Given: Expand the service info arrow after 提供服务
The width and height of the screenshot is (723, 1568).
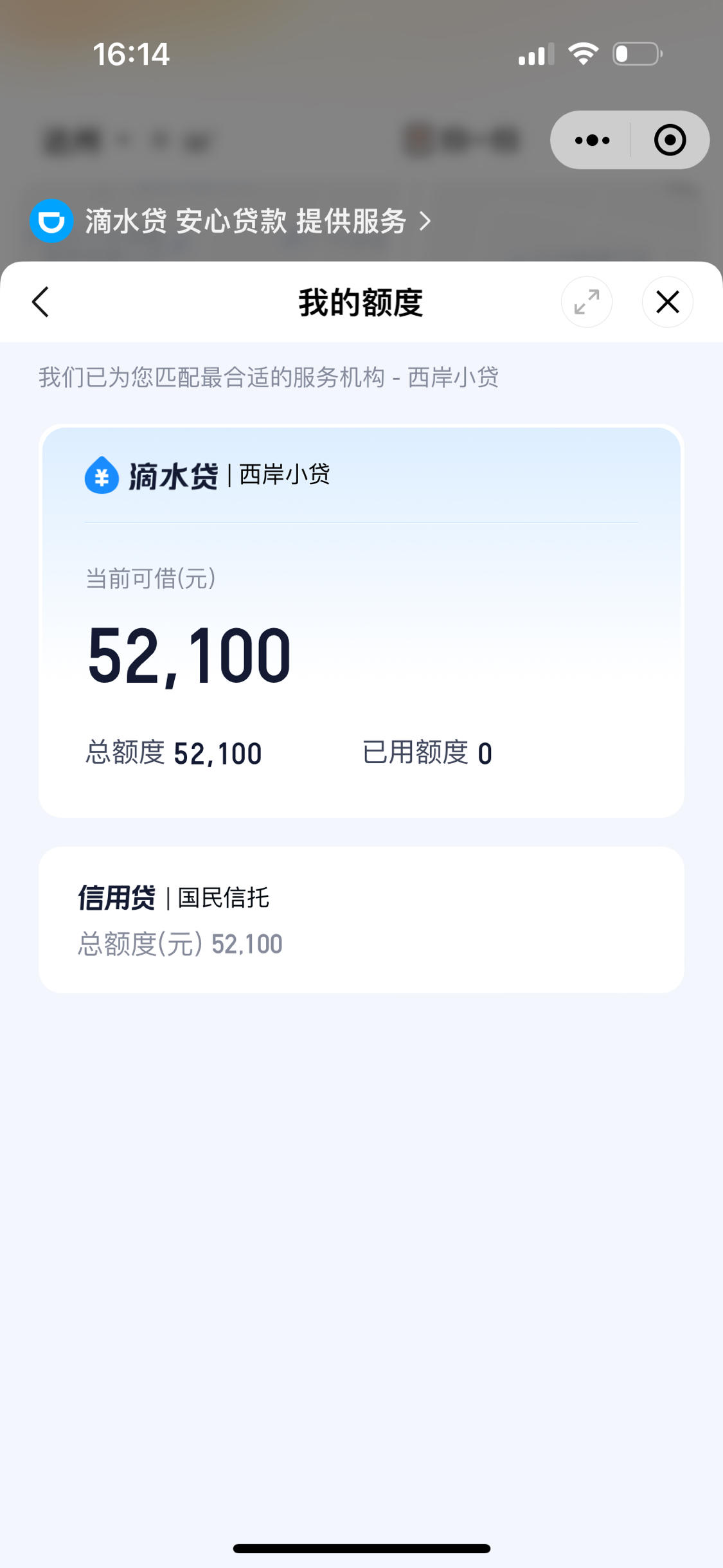Looking at the screenshot, I should (x=424, y=221).
